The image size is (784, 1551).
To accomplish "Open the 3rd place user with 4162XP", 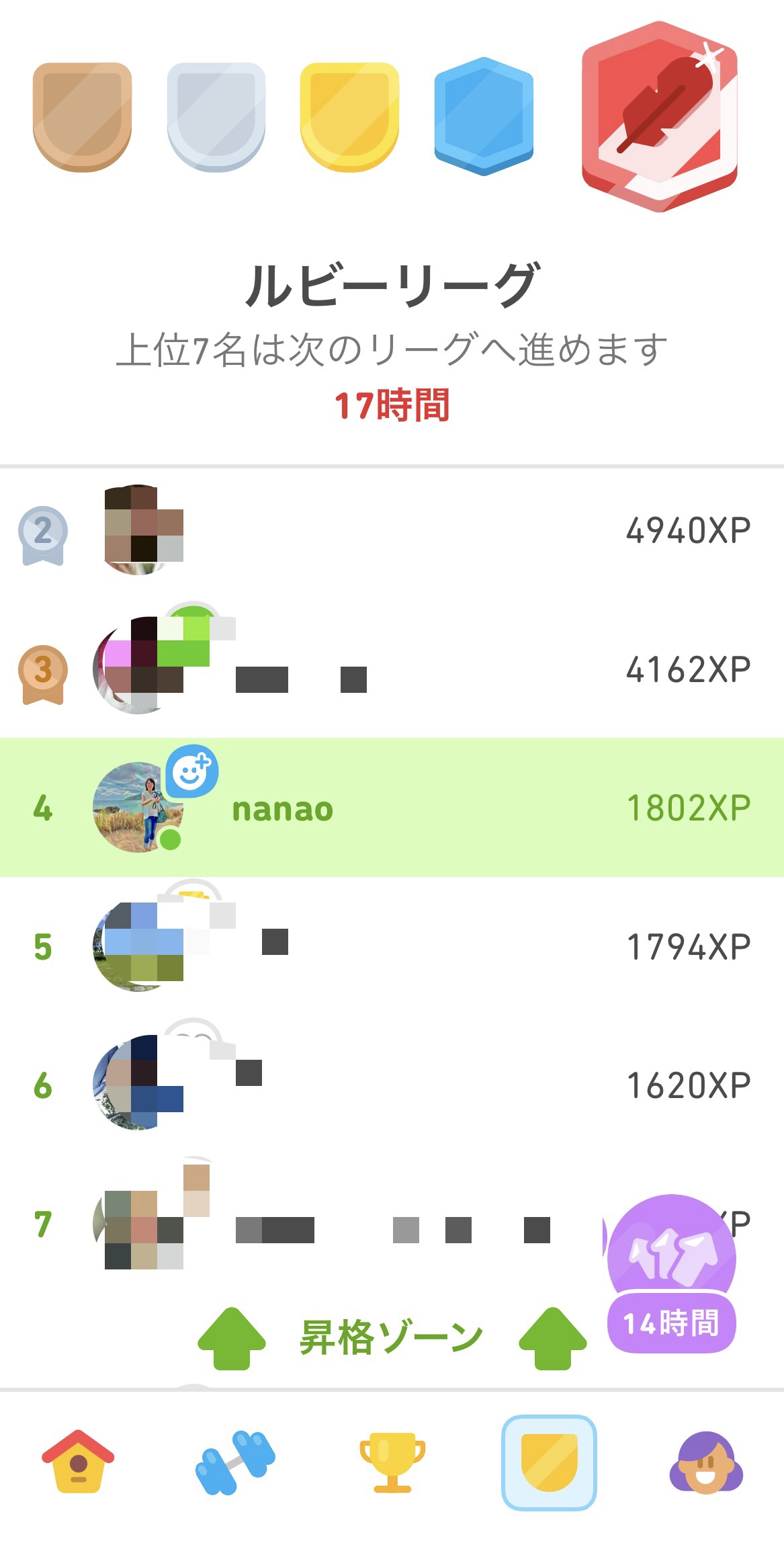I will point(392,669).
